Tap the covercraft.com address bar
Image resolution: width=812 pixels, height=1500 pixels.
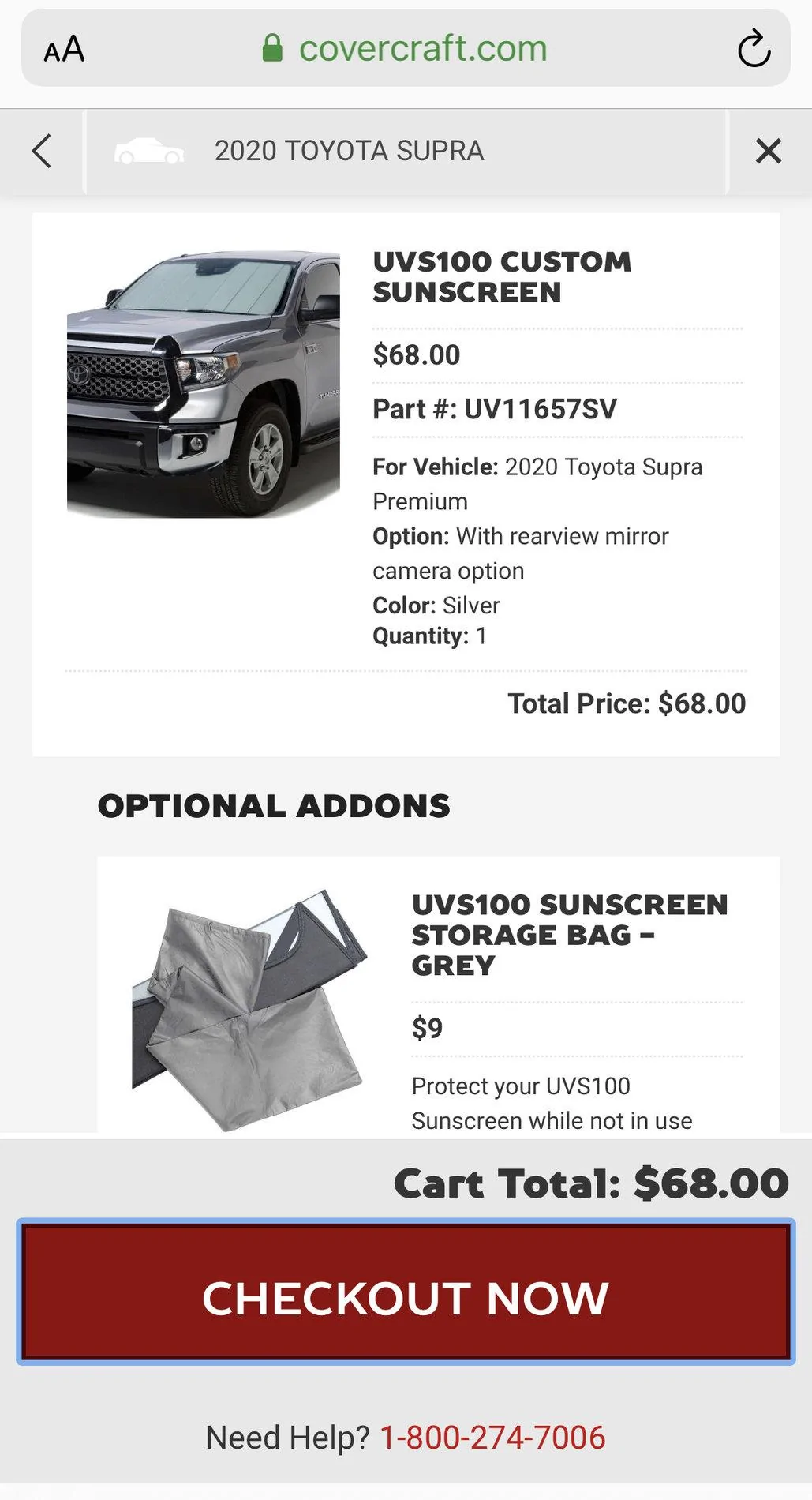coord(406,48)
